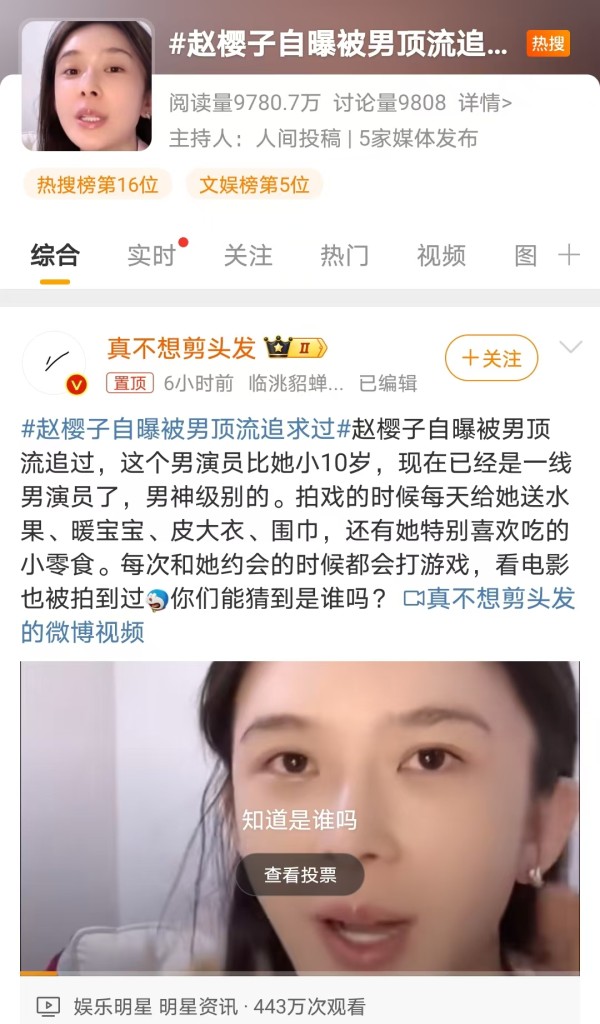The height and width of the screenshot is (1024, 600).
Task: Open the 文娱榜第5位 ranking chip
Action: [254, 185]
